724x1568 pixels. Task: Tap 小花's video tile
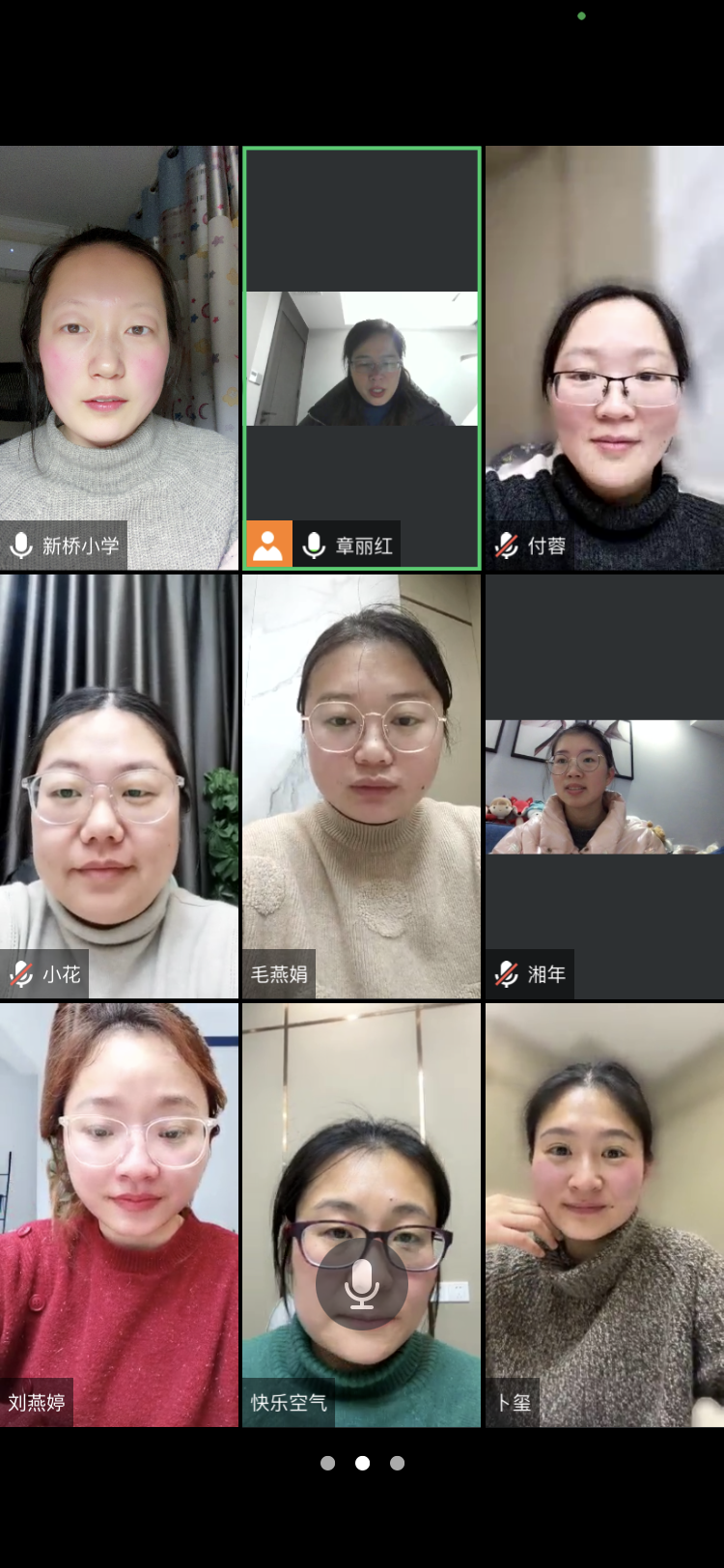point(119,786)
